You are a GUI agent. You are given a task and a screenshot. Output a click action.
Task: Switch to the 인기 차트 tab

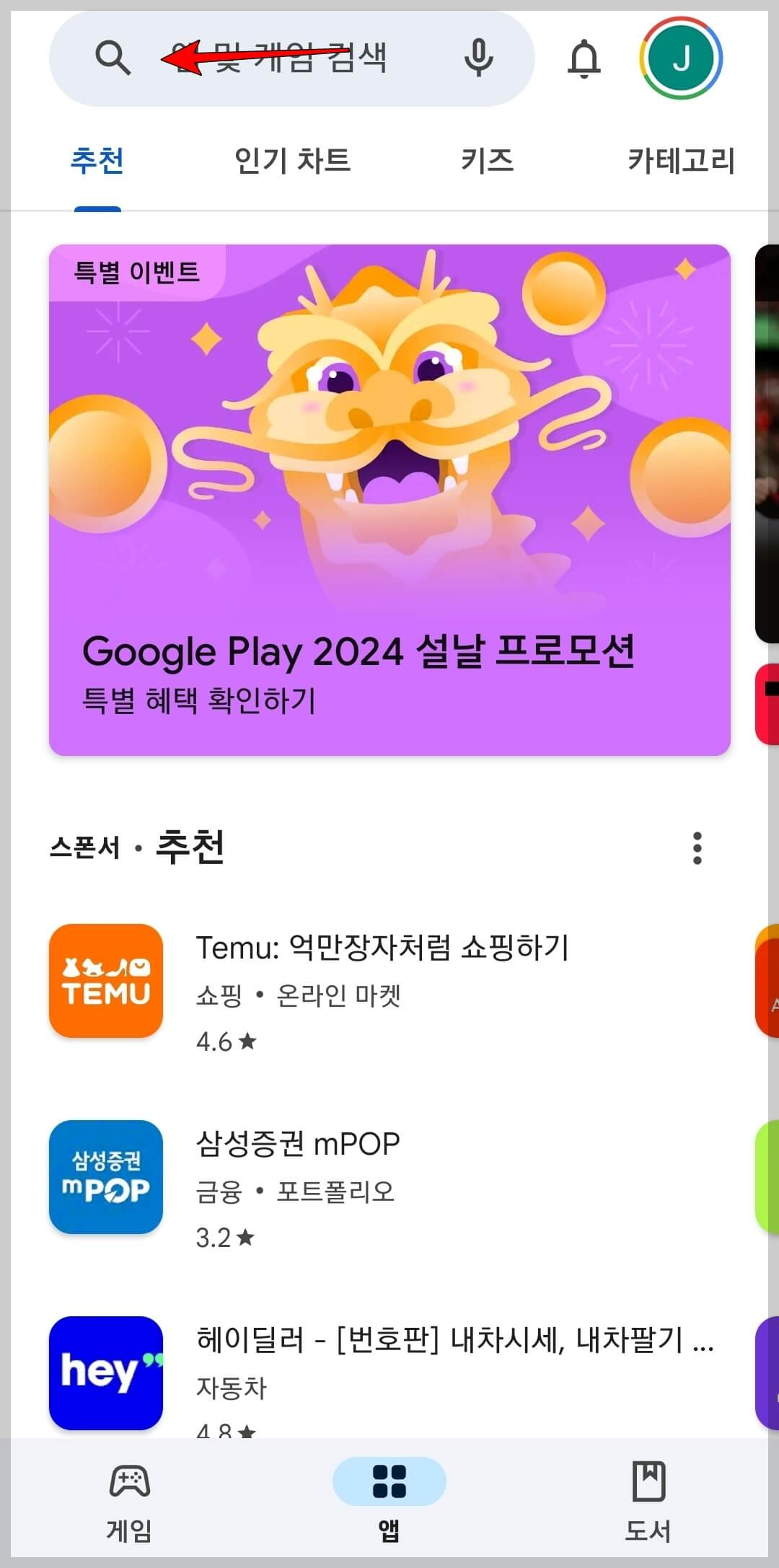pyautogui.click(x=292, y=161)
